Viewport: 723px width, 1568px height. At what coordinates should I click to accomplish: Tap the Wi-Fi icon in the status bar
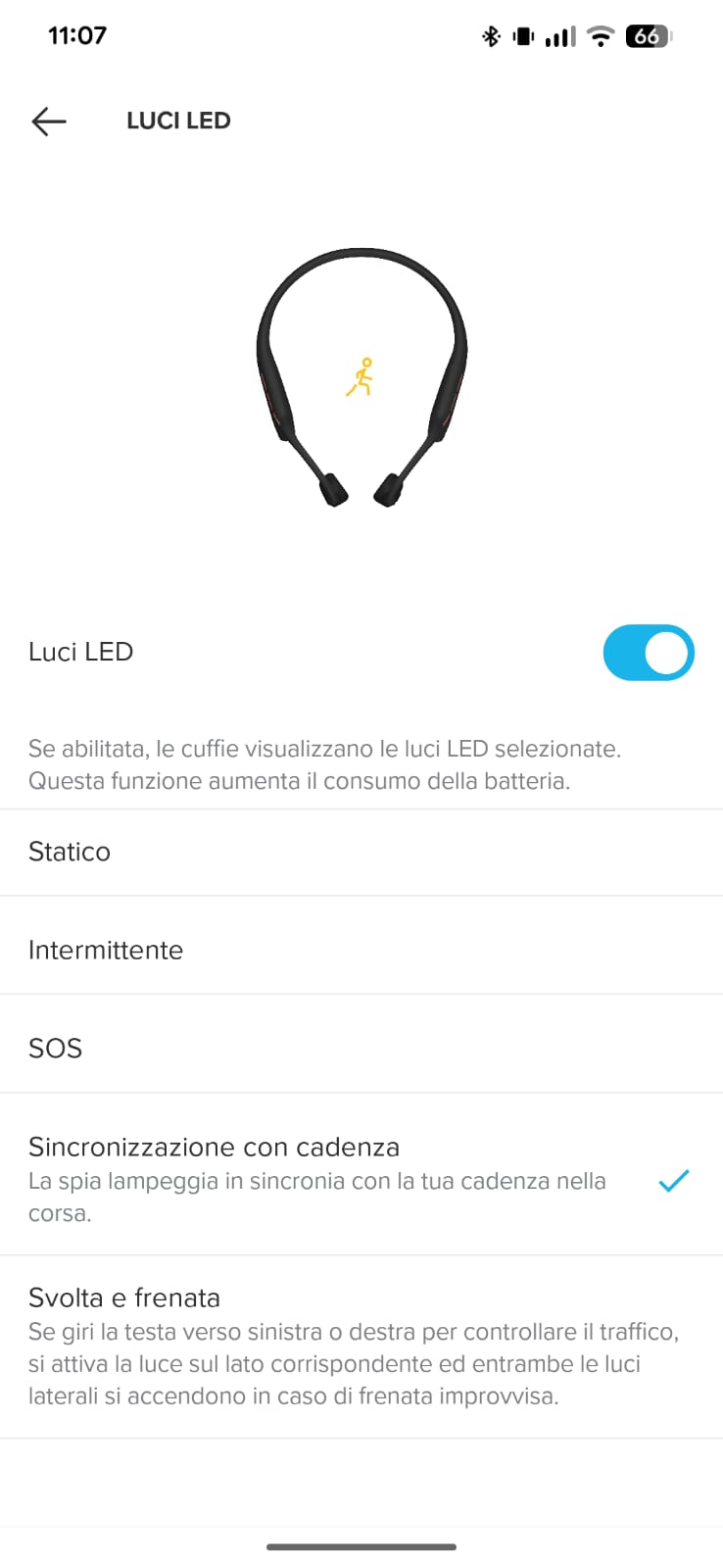599,35
